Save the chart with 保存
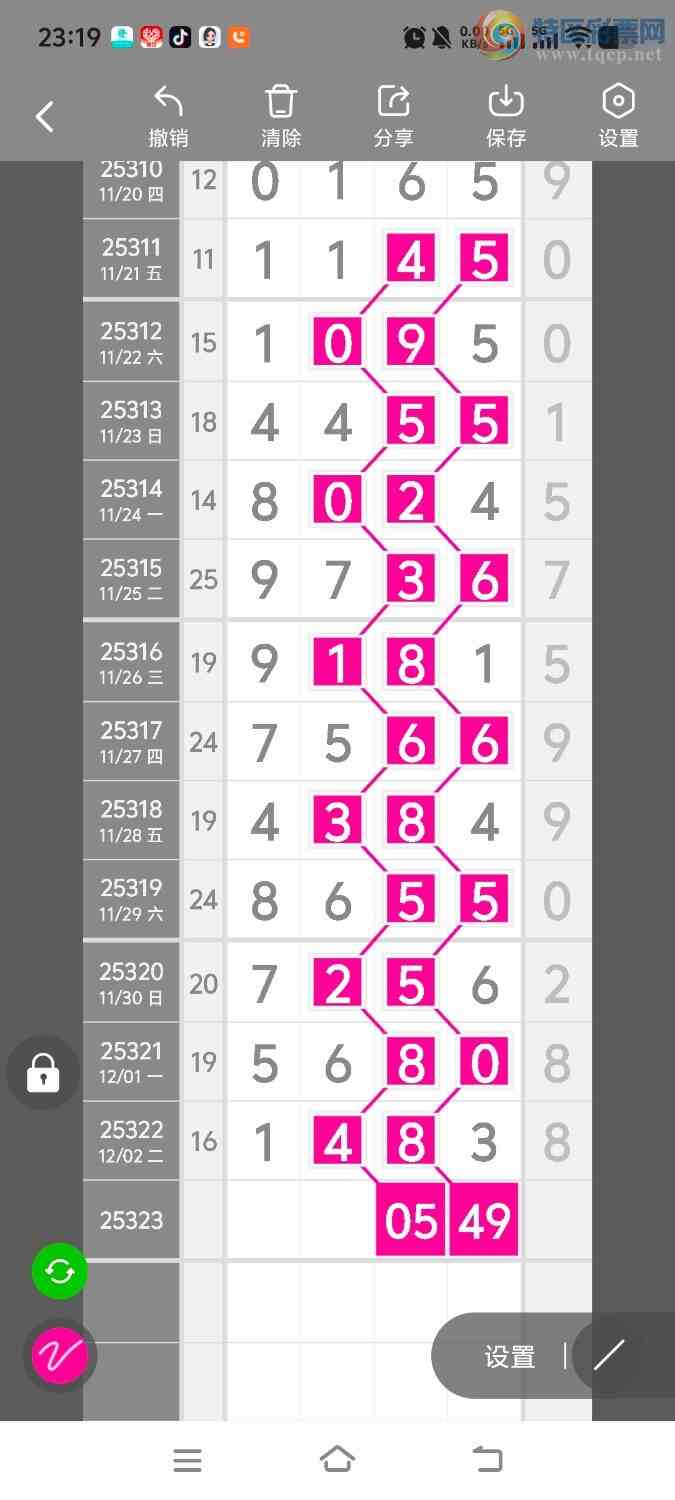Image resolution: width=675 pixels, height=1500 pixels. [x=506, y=117]
